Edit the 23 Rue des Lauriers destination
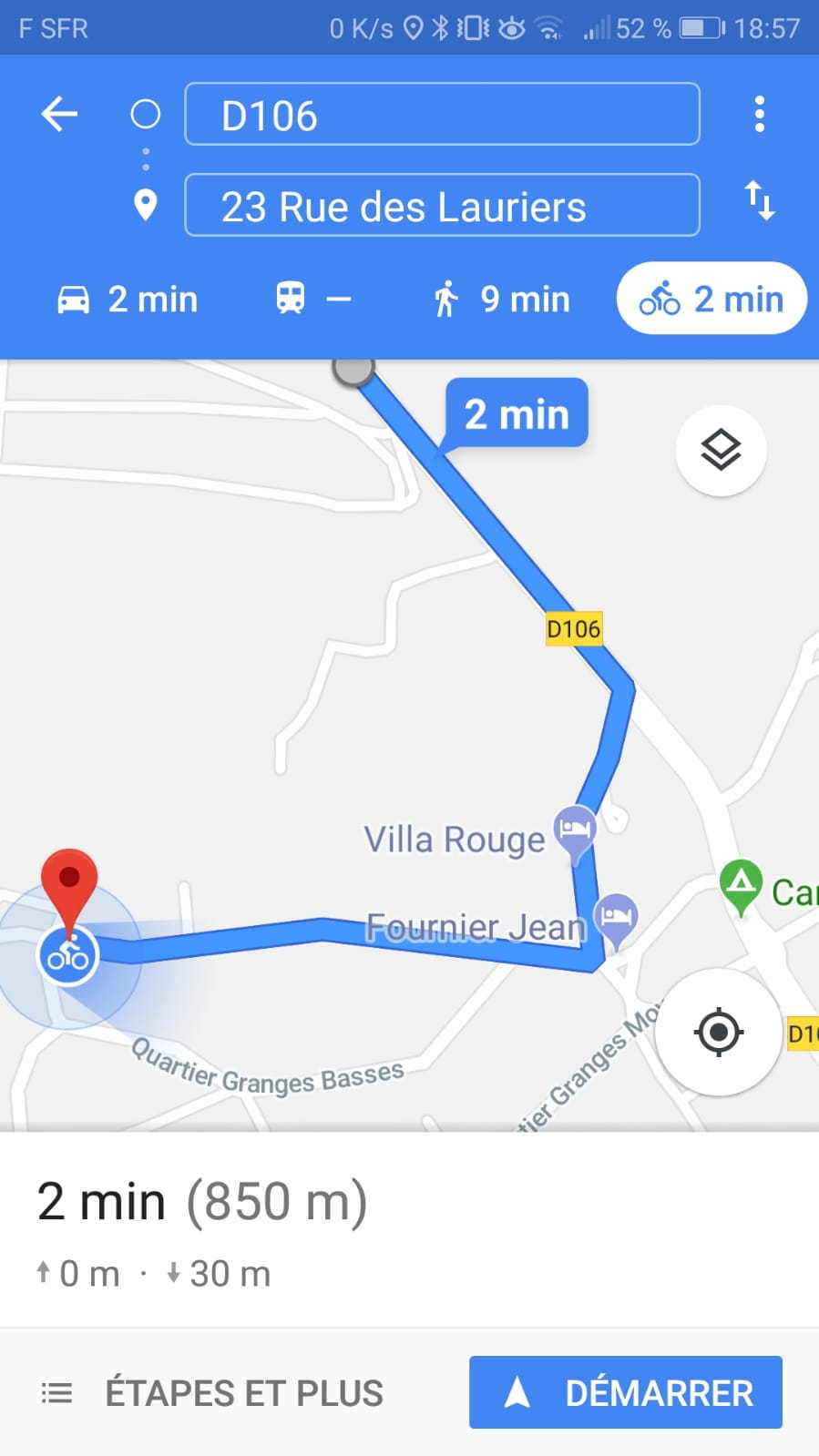The image size is (819, 1456). pos(442,206)
